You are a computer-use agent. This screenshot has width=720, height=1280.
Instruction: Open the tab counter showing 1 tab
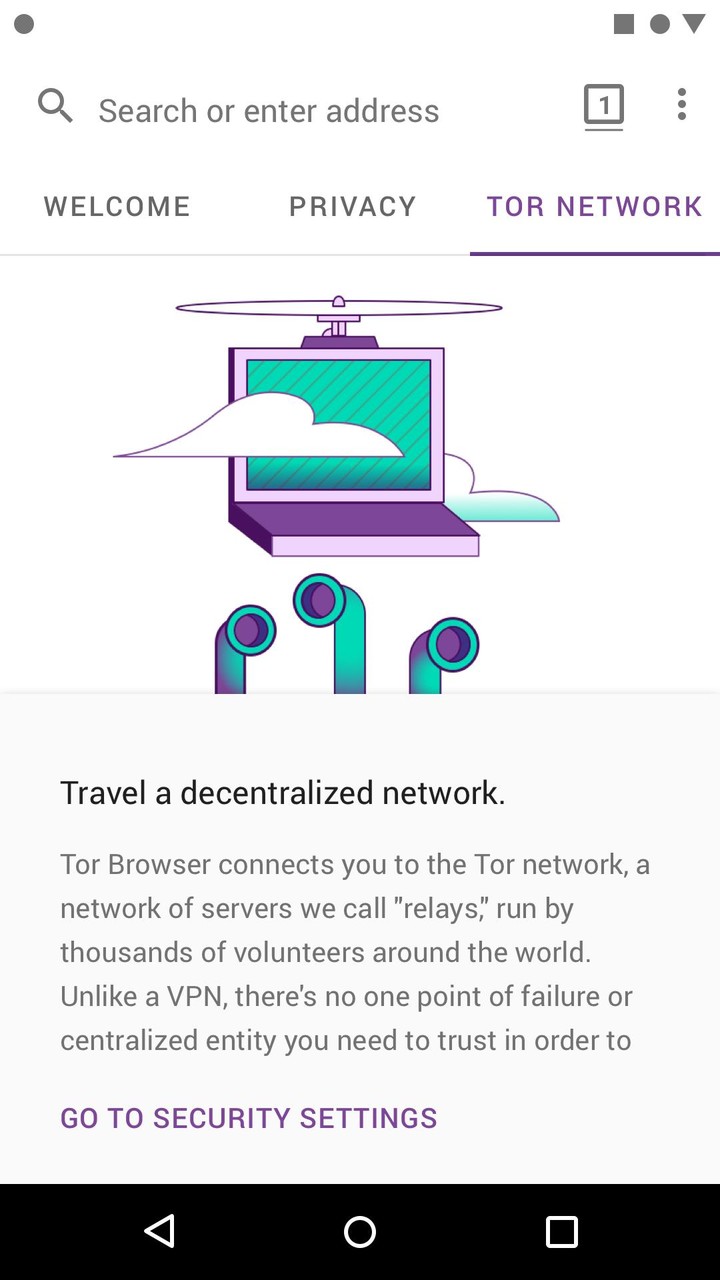click(603, 104)
